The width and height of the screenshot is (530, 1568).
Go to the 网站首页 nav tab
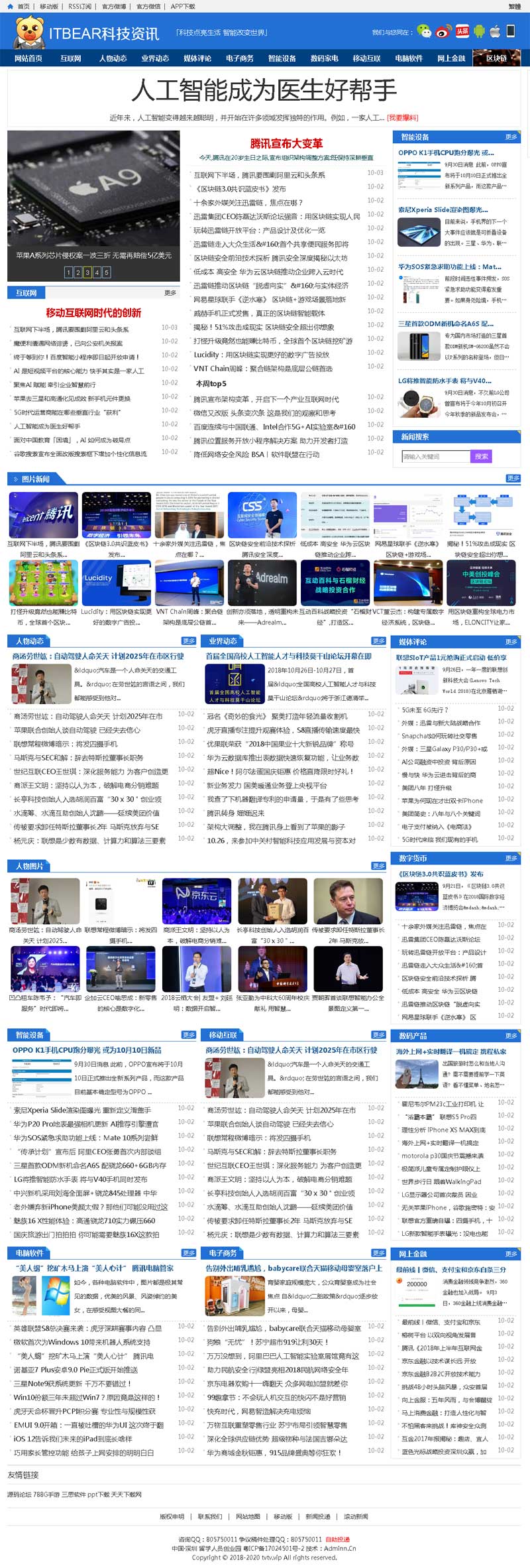(x=28, y=58)
